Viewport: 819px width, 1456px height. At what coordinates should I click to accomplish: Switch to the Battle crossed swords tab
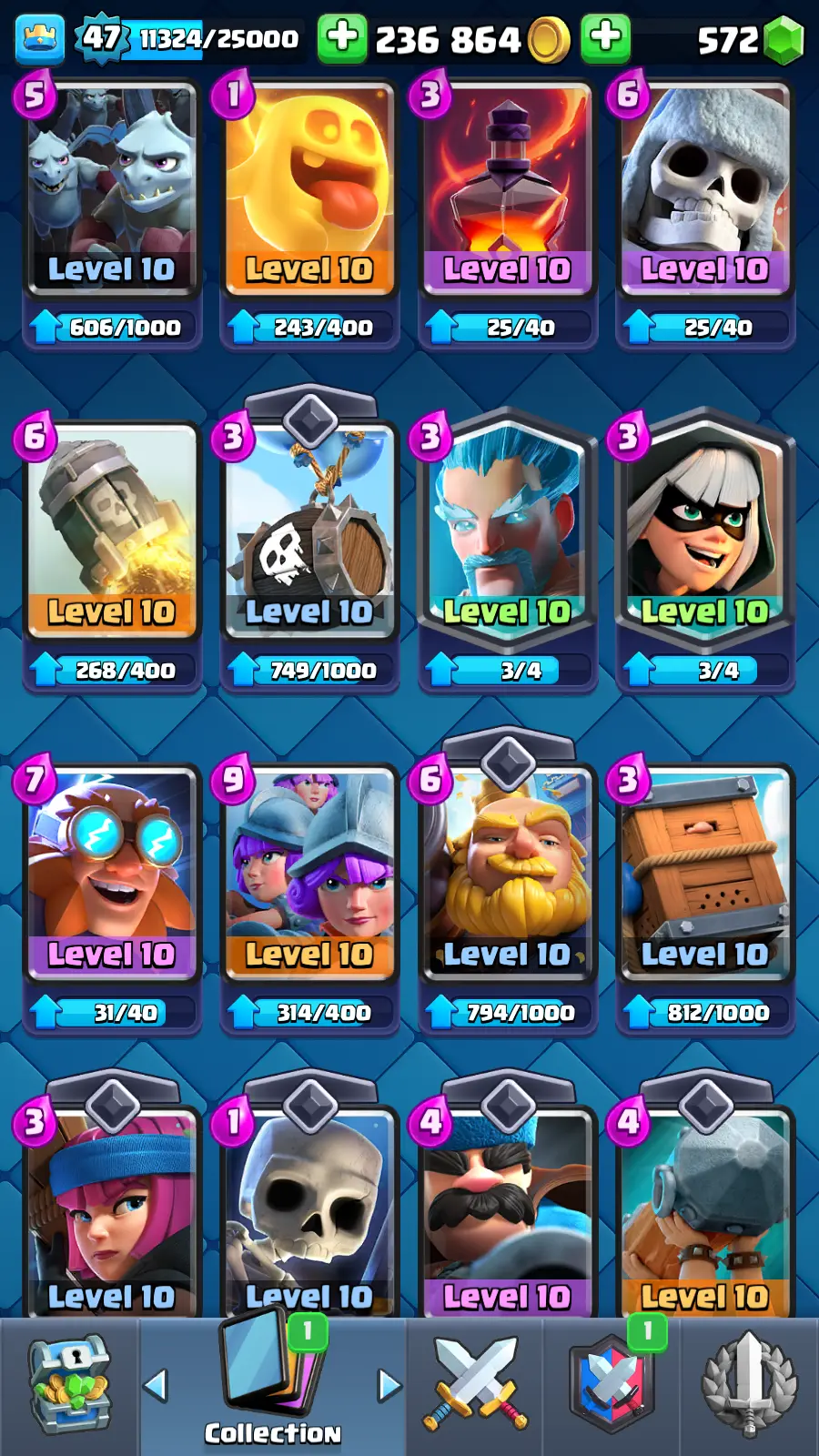pyautogui.click(x=474, y=1385)
